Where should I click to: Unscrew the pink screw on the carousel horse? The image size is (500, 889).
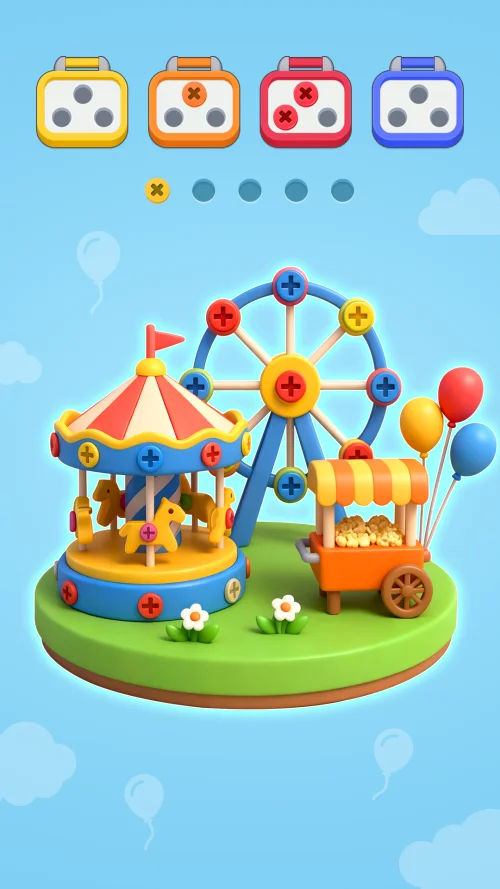(149, 532)
